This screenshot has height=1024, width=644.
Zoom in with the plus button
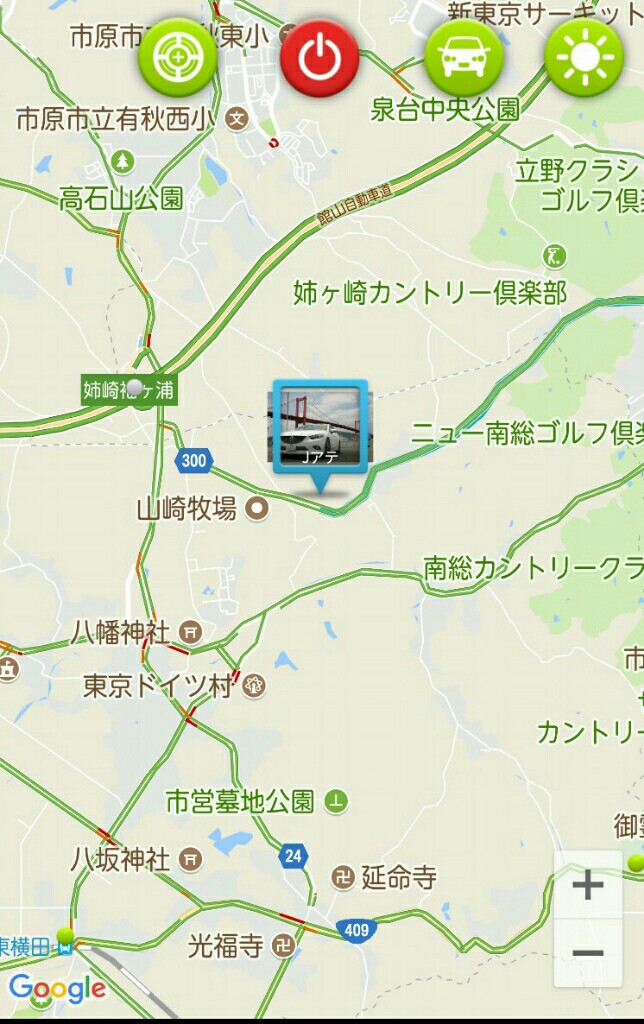pos(588,885)
